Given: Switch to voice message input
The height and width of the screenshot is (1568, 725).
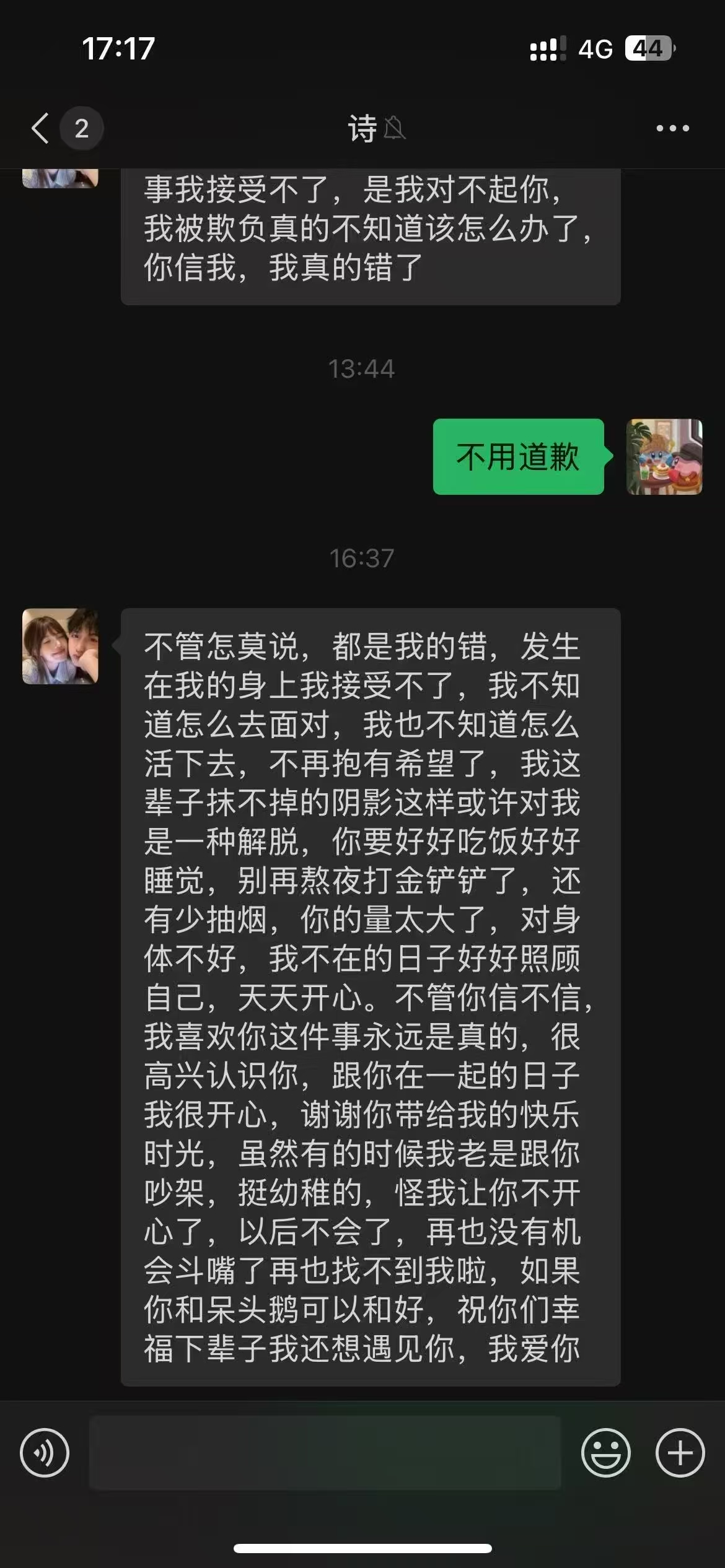Looking at the screenshot, I should point(45,1452).
